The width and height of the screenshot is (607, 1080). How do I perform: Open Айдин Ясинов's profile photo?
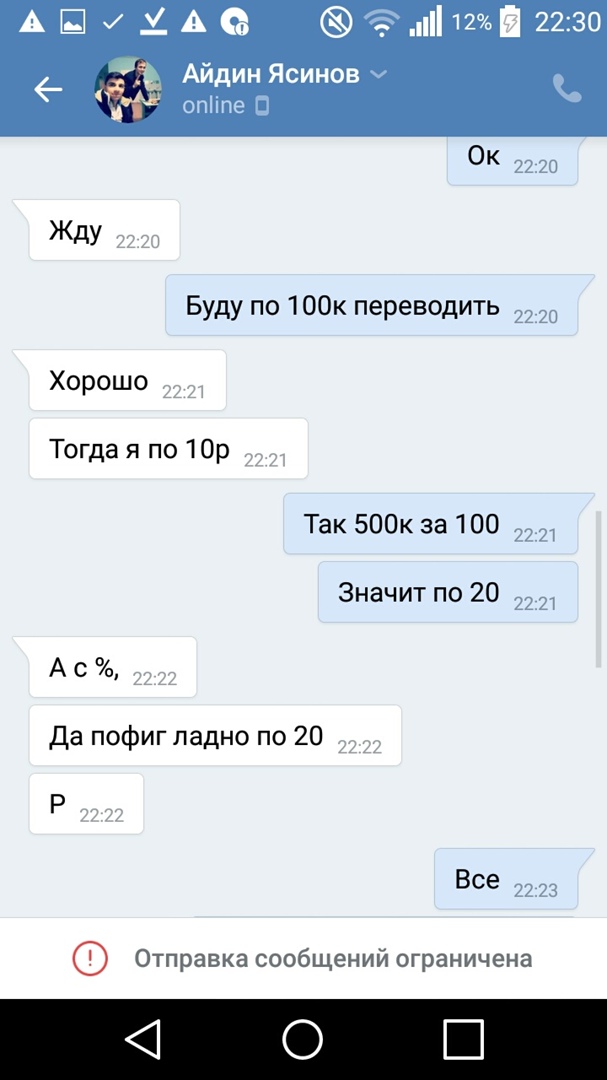pyautogui.click(x=128, y=90)
